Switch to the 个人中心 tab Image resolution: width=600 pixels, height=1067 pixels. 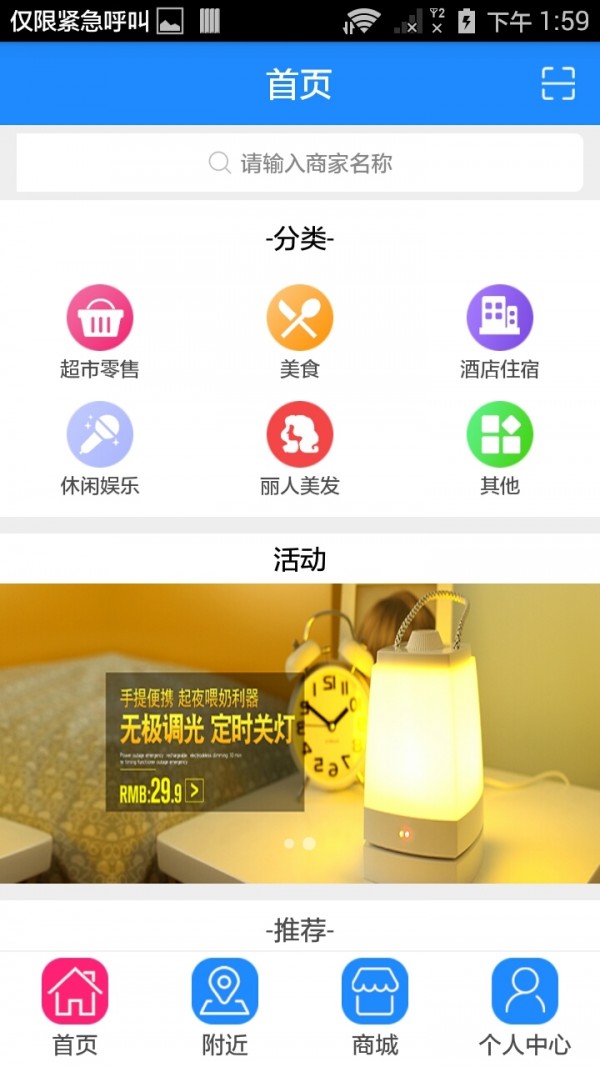click(525, 1007)
